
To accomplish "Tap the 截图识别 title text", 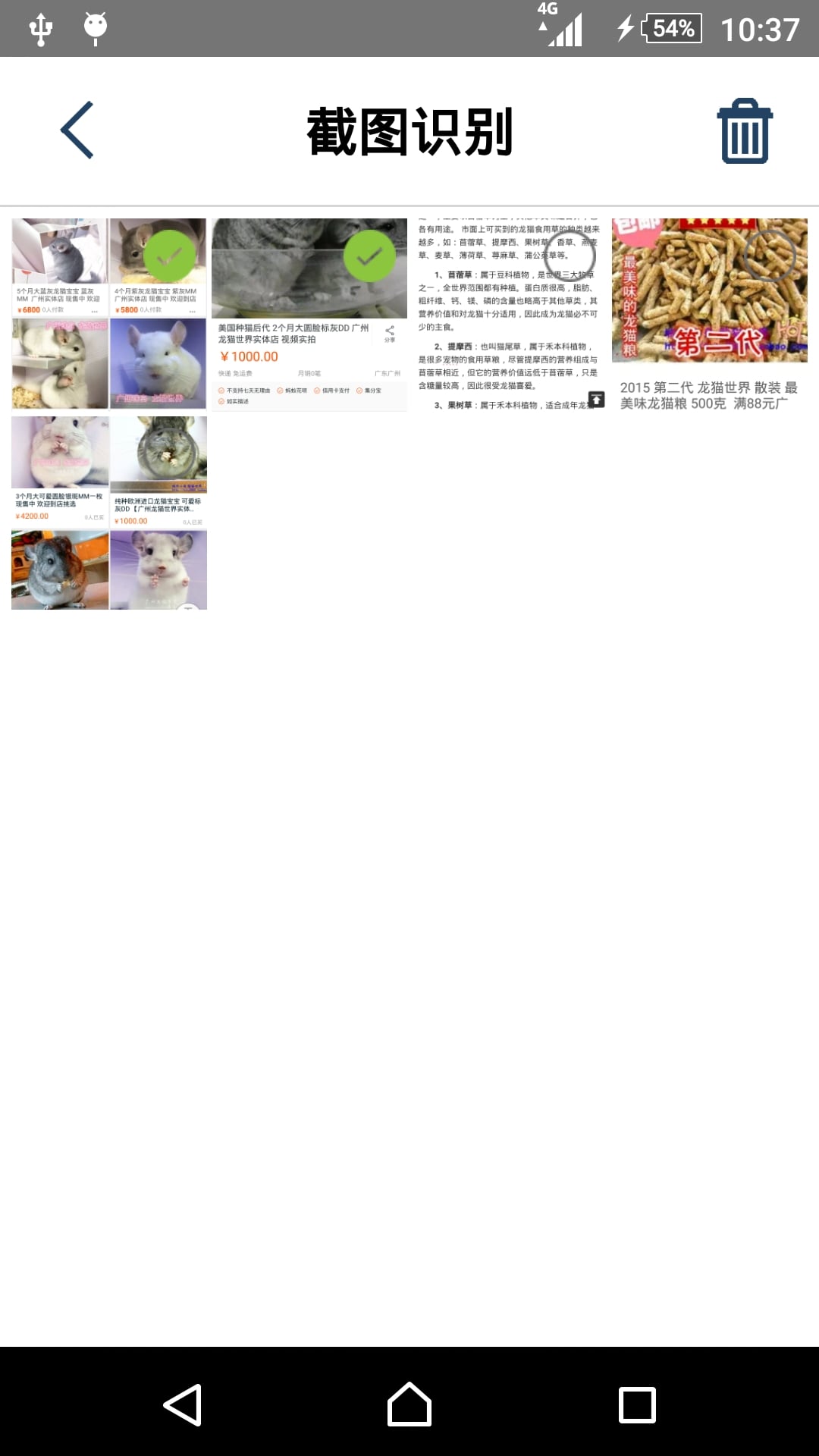I will click(409, 130).
